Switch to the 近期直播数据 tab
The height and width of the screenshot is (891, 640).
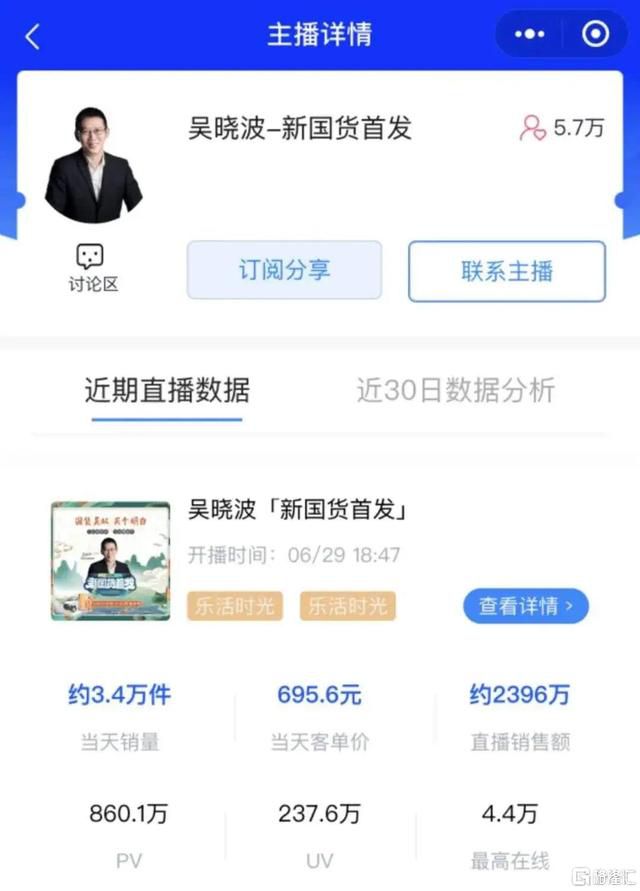click(167, 390)
